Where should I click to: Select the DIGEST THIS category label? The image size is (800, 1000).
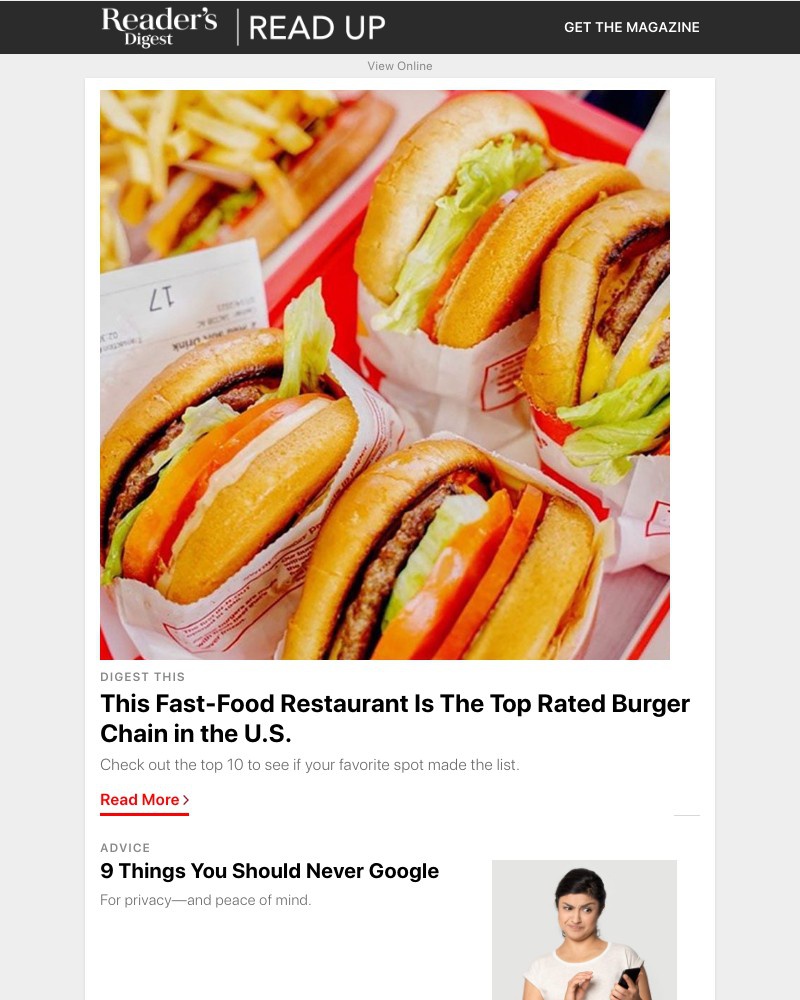tap(142, 677)
